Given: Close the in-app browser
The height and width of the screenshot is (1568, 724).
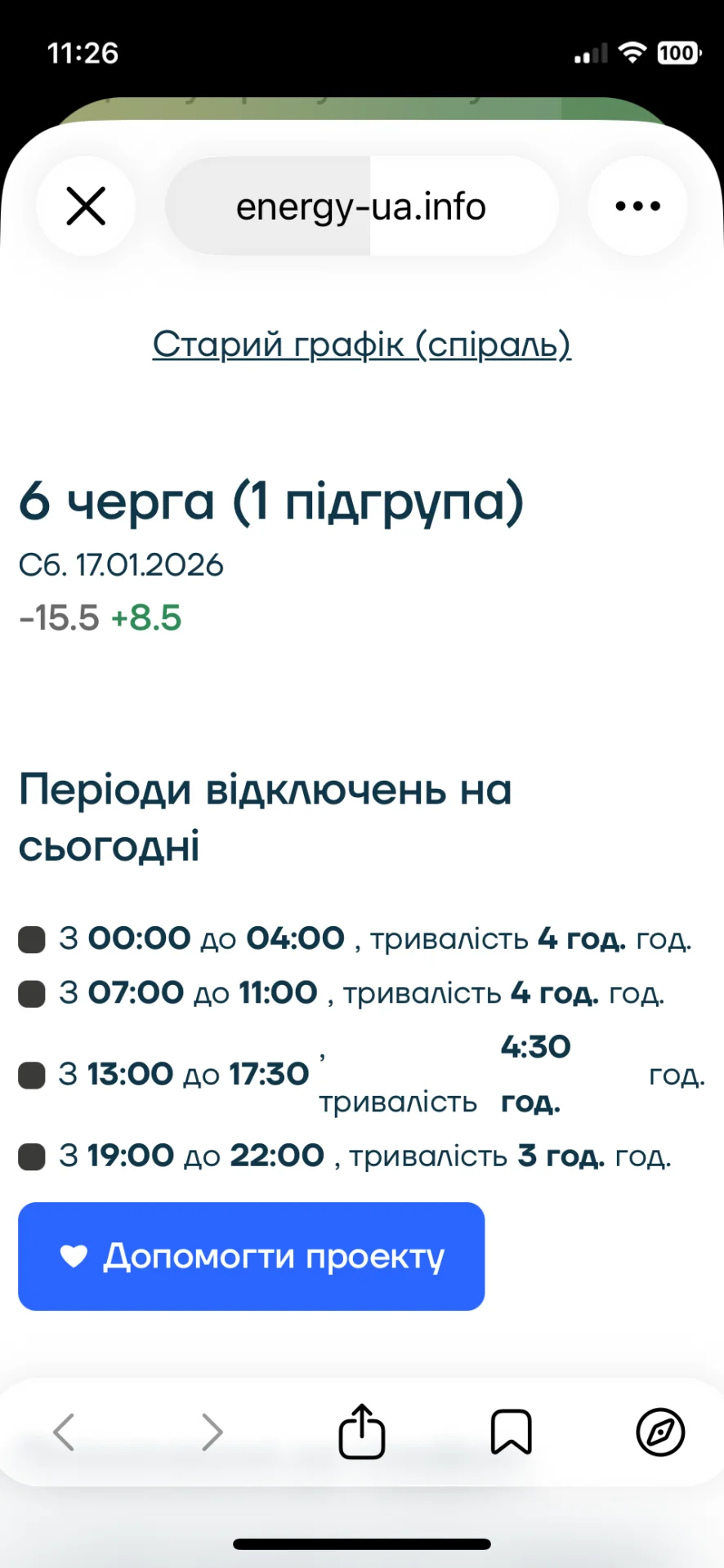Looking at the screenshot, I should [x=86, y=206].
